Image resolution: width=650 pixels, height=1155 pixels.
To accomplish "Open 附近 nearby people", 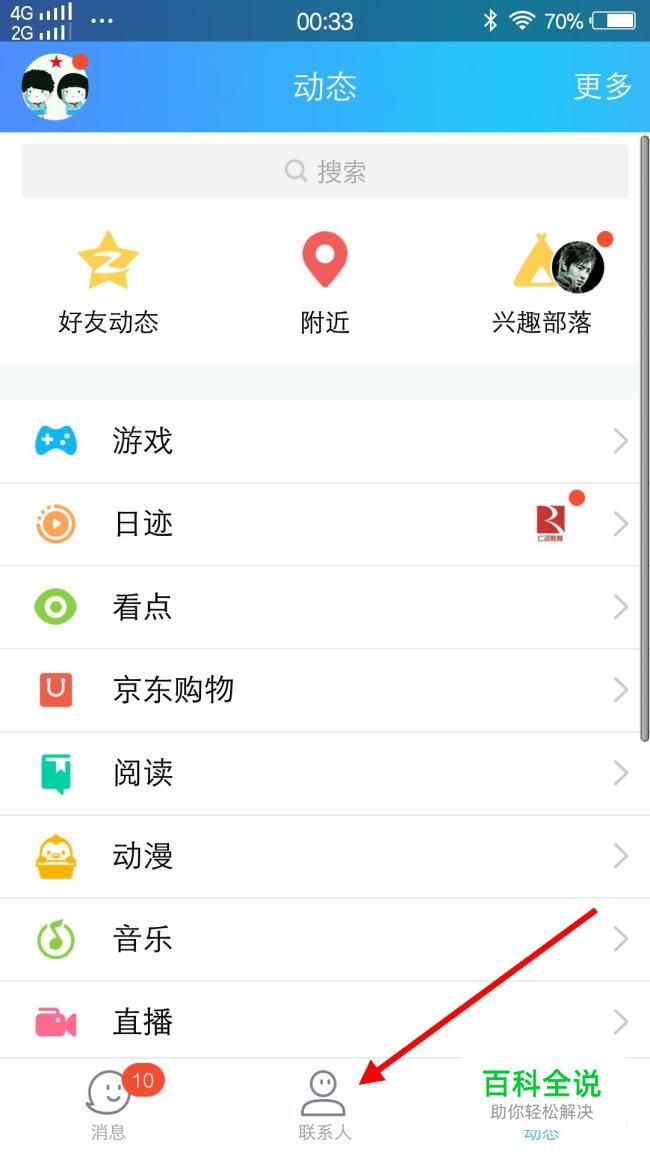I will tap(325, 282).
